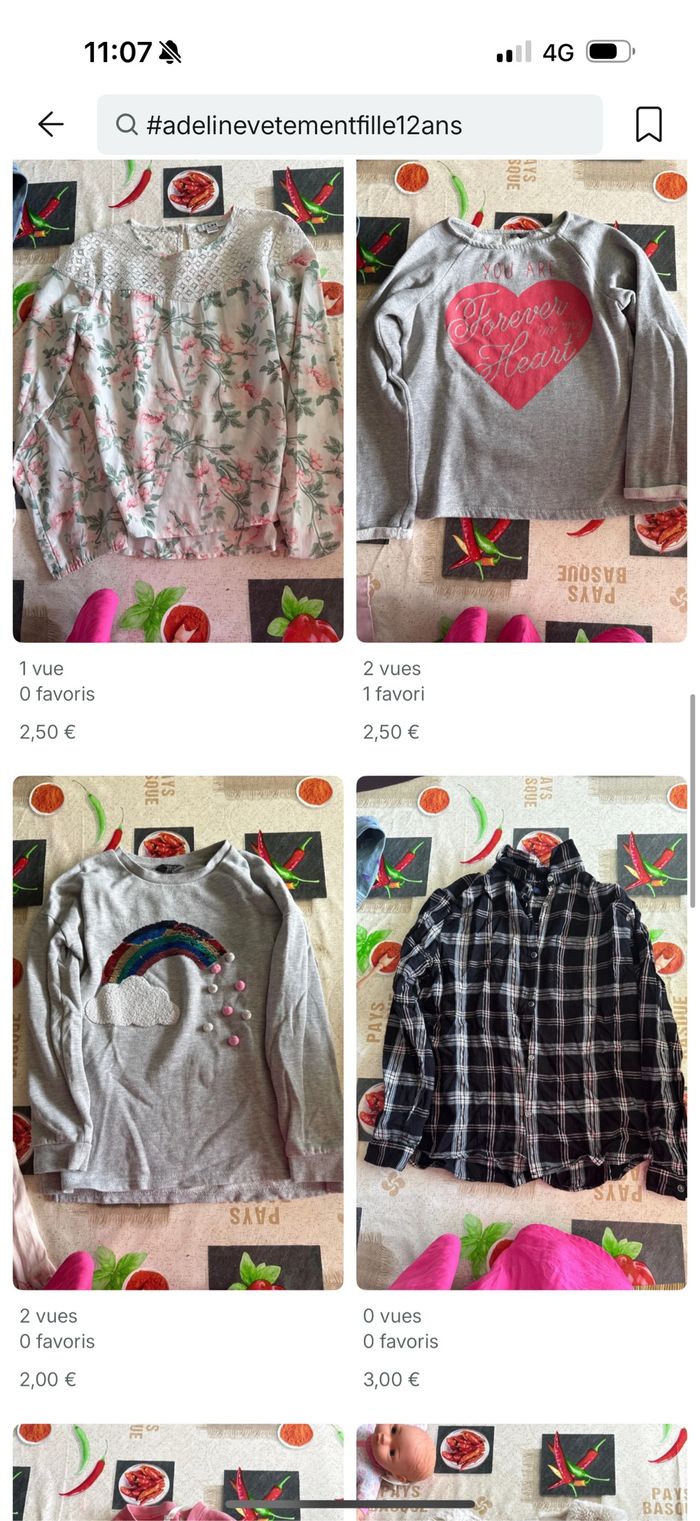
Task: Open the grey rainbow sequin sweatshirt listing
Action: pos(178,1032)
